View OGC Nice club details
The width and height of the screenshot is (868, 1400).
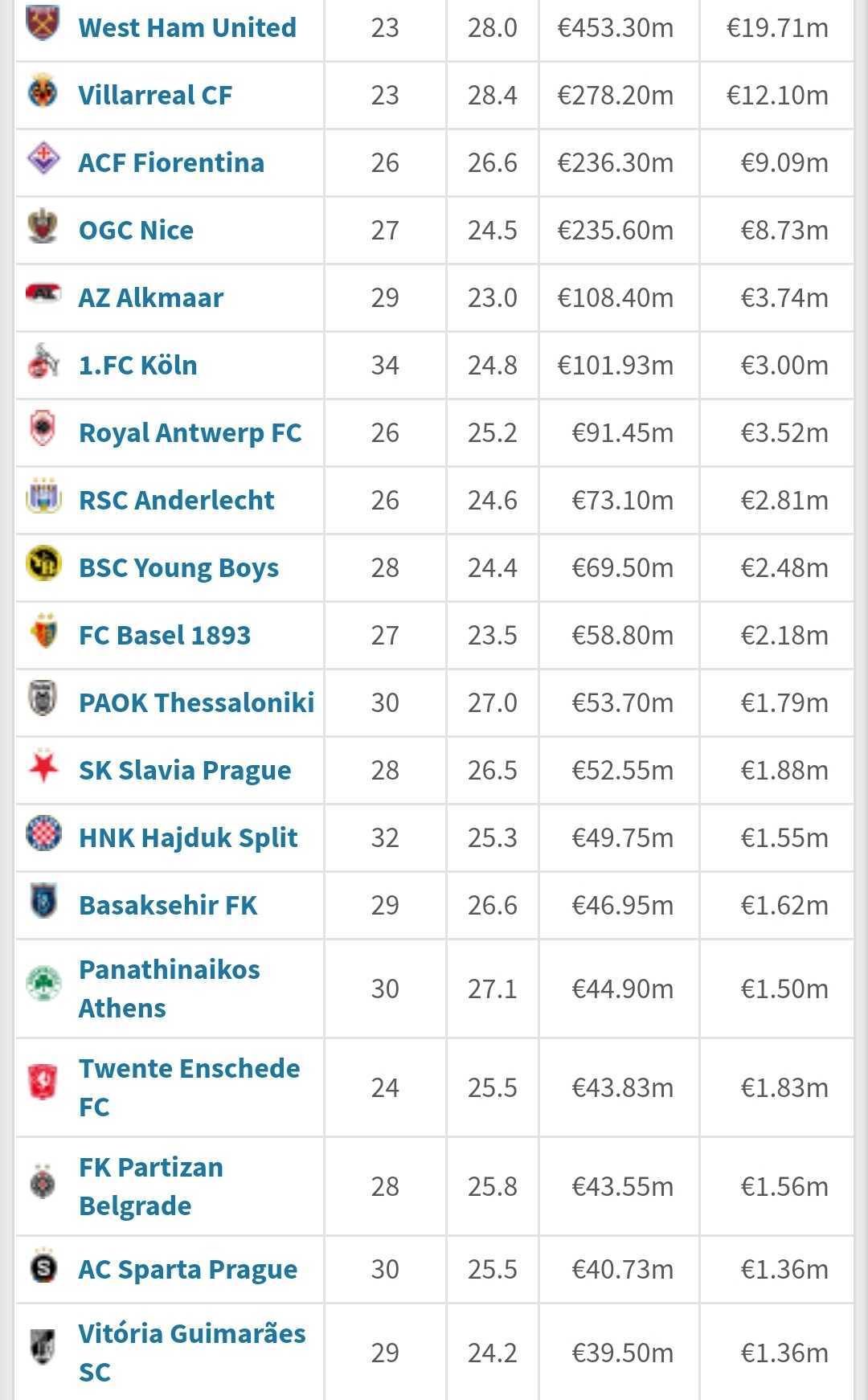coord(136,230)
